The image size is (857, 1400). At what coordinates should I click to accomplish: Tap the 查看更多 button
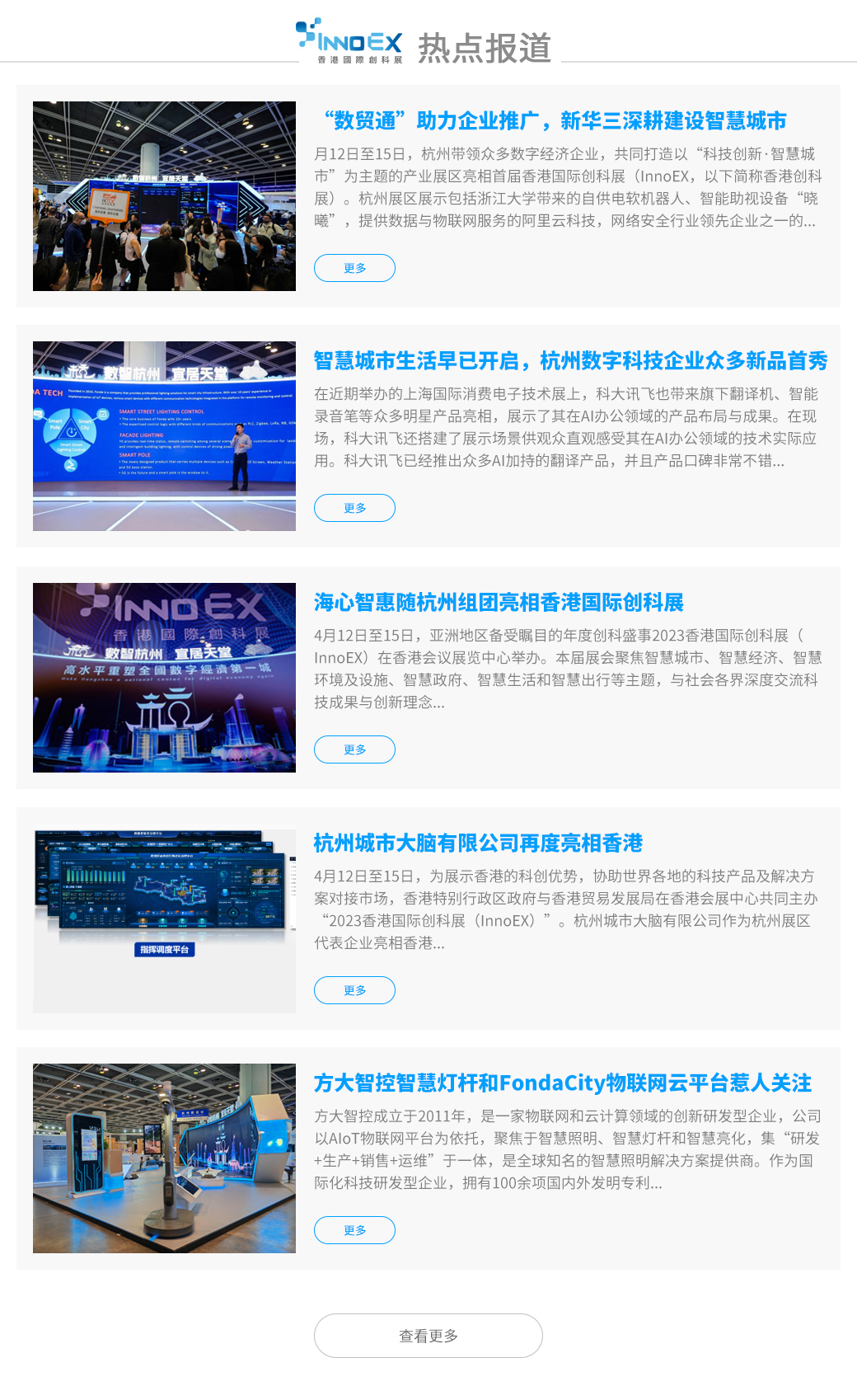coord(428,1336)
